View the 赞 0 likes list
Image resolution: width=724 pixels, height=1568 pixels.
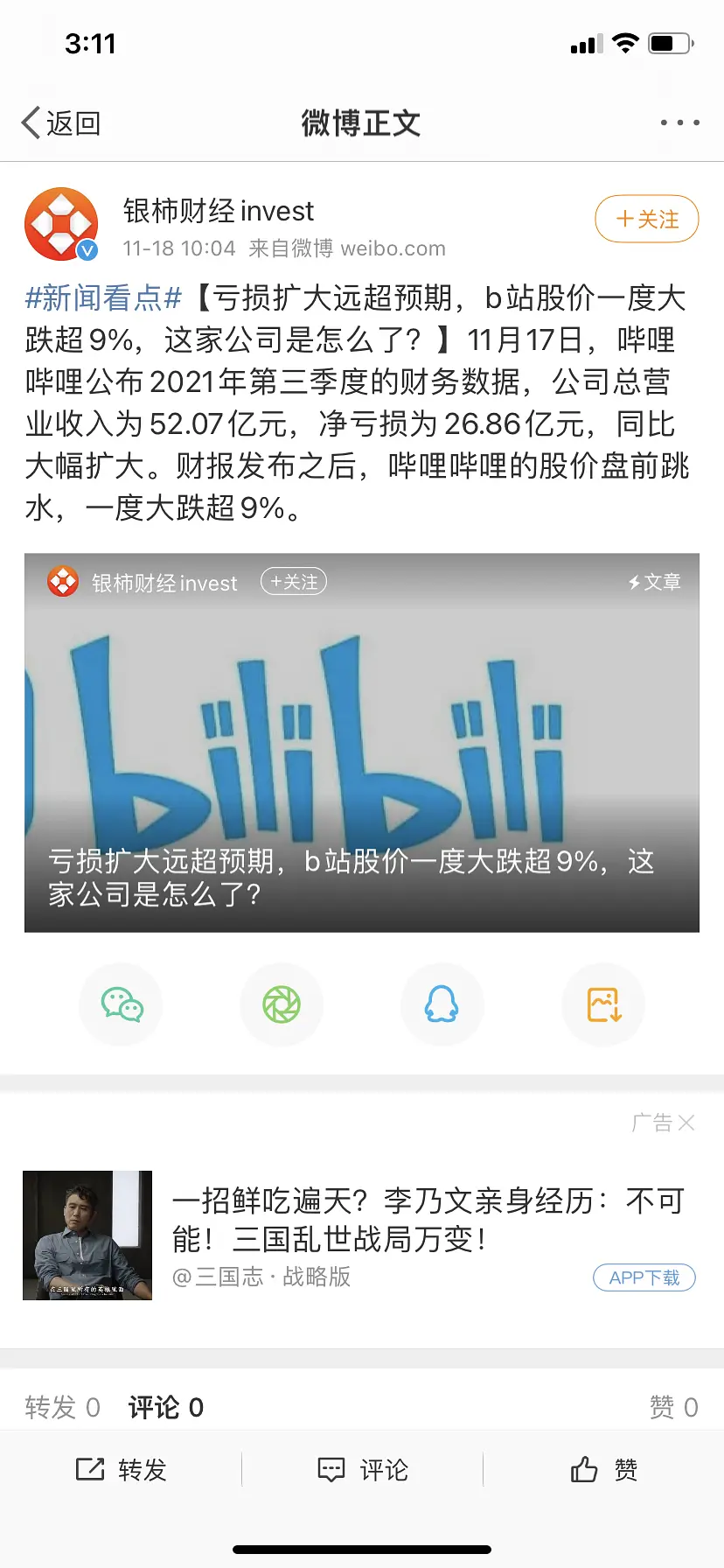tap(672, 1407)
